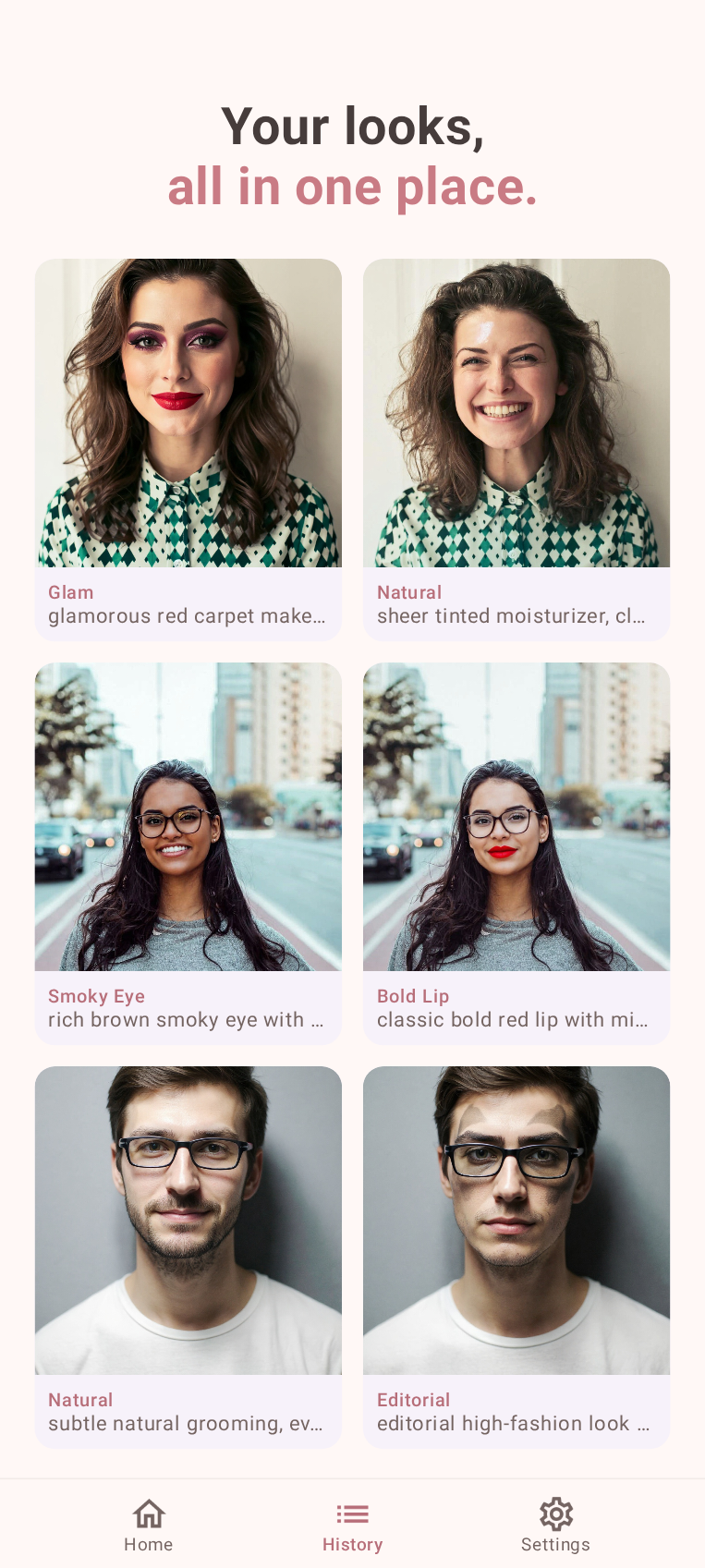Tap the Bold Lip category label
The width and height of the screenshot is (705, 1568).
click(x=412, y=996)
